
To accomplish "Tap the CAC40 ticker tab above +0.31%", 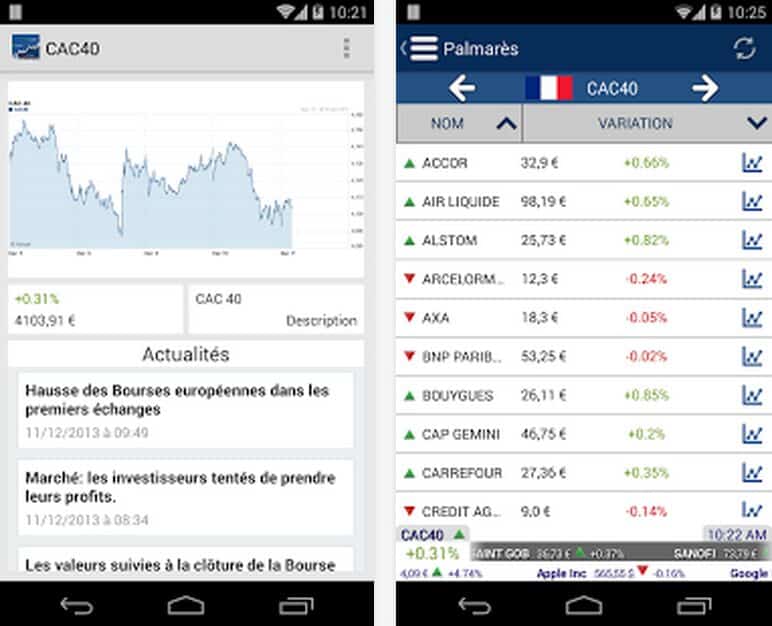I will pos(432,535).
